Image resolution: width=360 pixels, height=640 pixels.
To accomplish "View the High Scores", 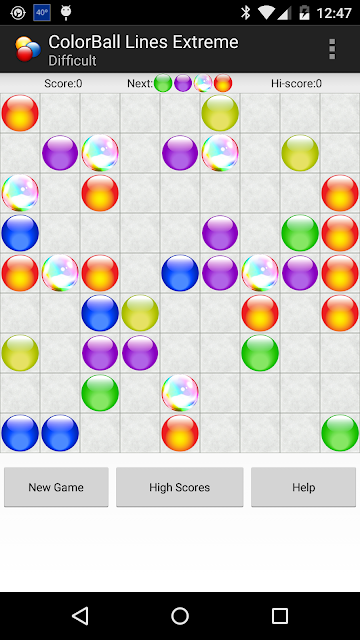I will pos(180,487).
